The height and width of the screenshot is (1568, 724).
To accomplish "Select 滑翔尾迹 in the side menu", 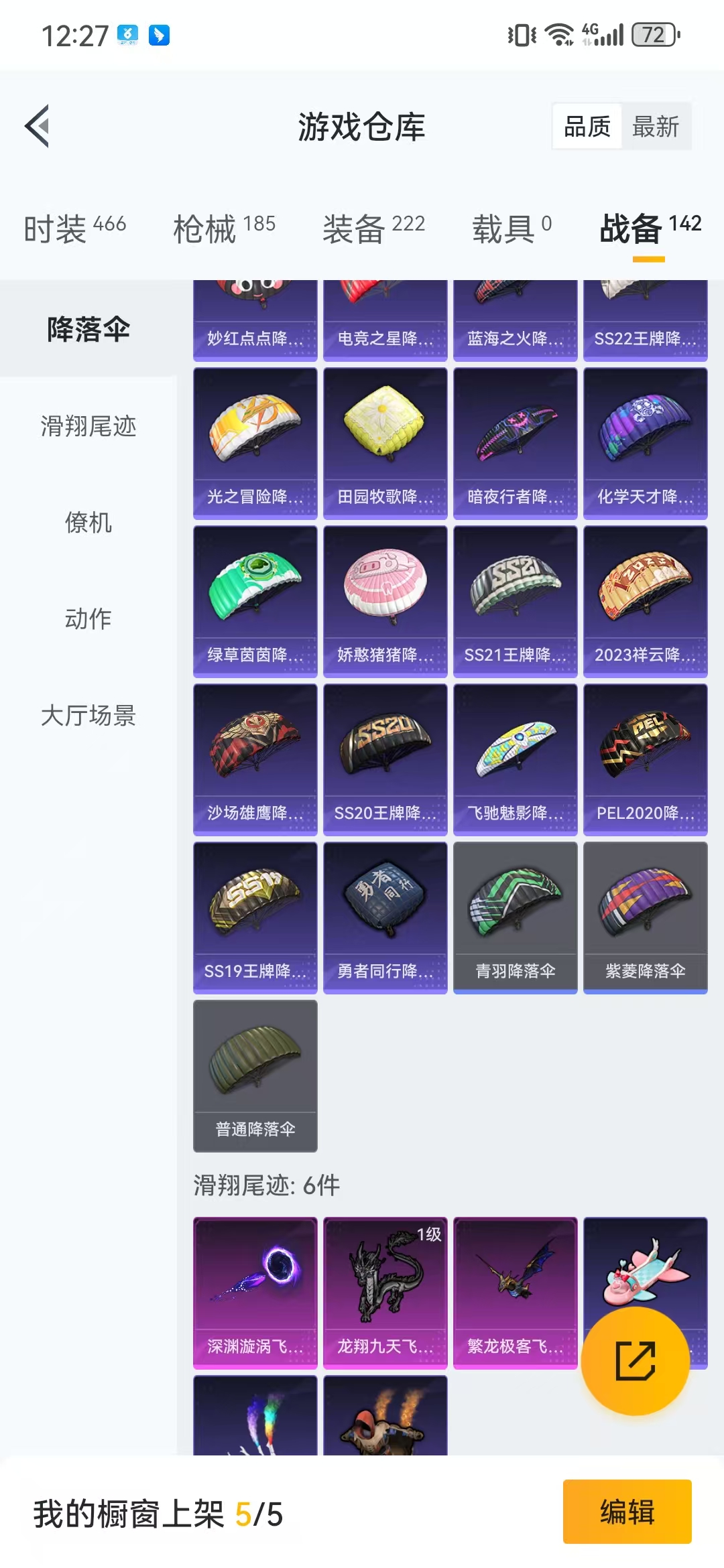I will pos(88,426).
